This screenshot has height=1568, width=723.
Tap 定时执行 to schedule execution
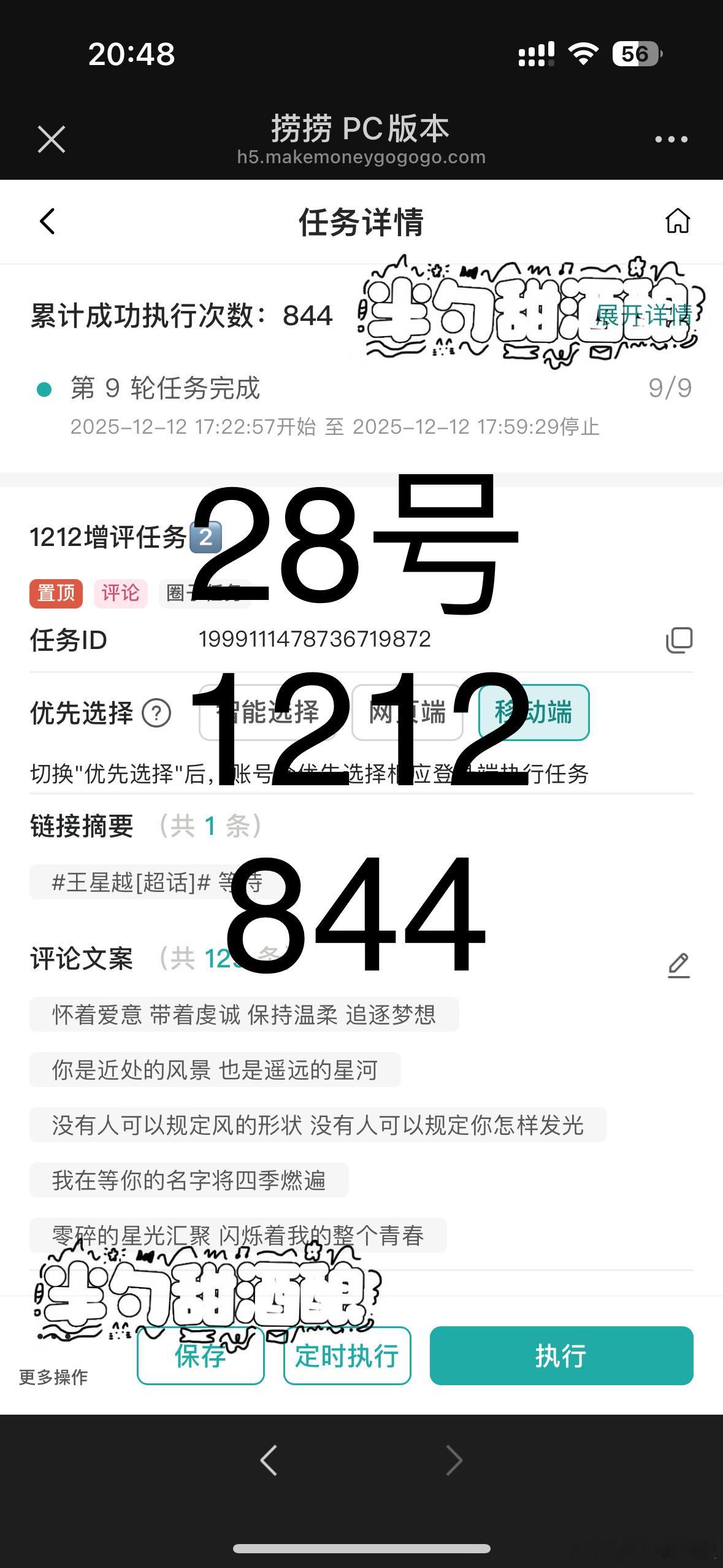tap(346, 1356)
